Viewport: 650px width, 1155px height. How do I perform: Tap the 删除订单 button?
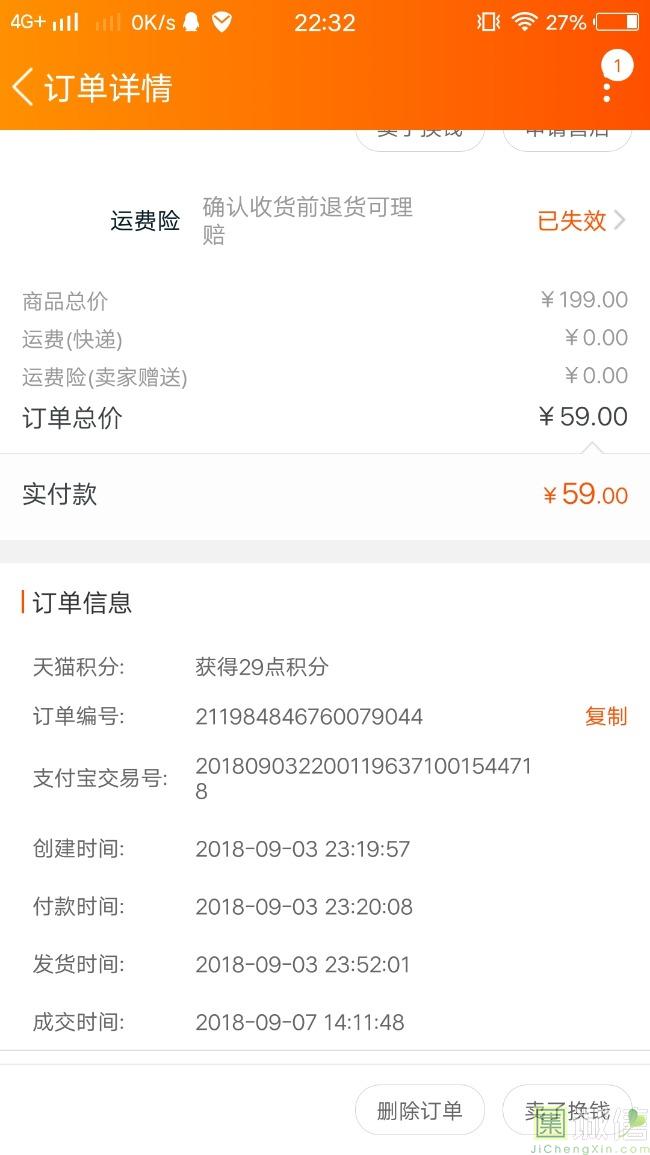pos(419,1109)
